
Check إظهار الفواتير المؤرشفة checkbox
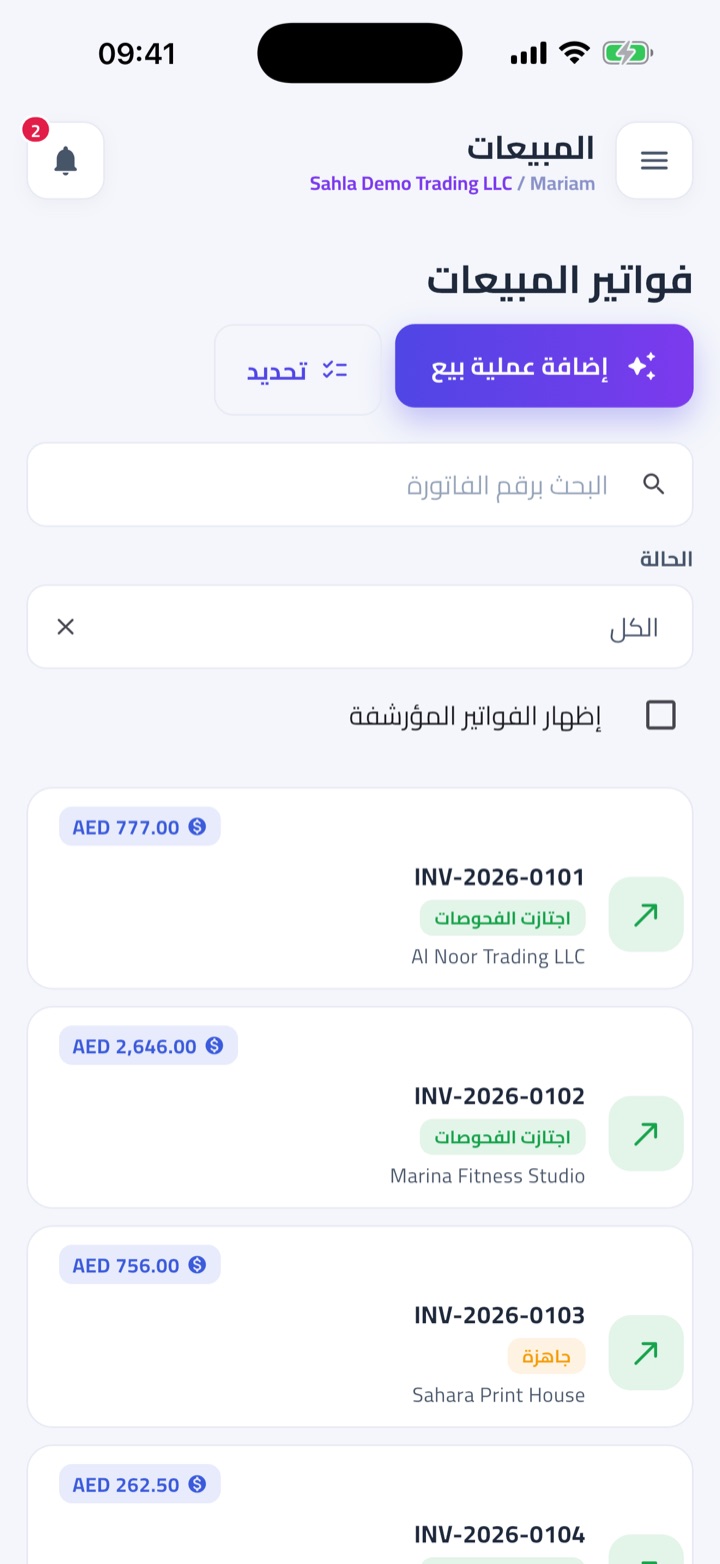(661, 716)
